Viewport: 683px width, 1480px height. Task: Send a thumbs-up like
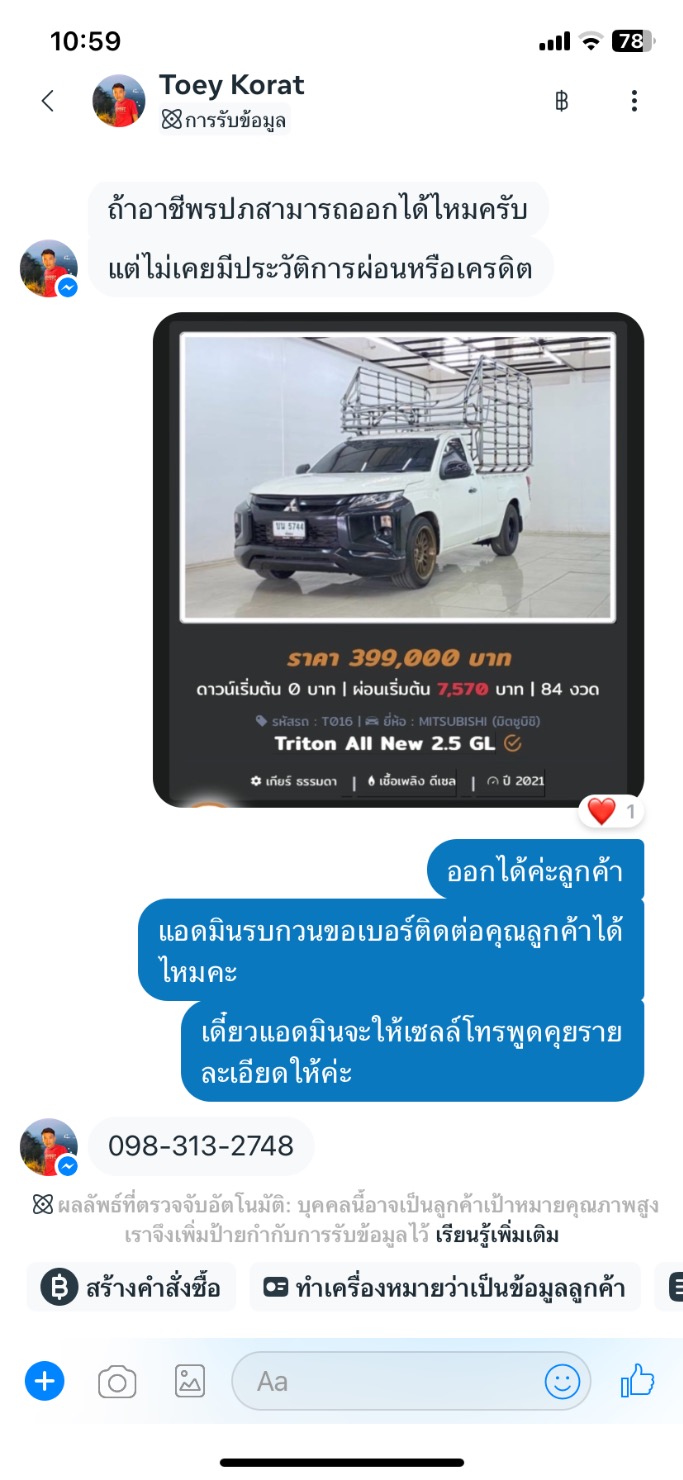[638, 1382]
